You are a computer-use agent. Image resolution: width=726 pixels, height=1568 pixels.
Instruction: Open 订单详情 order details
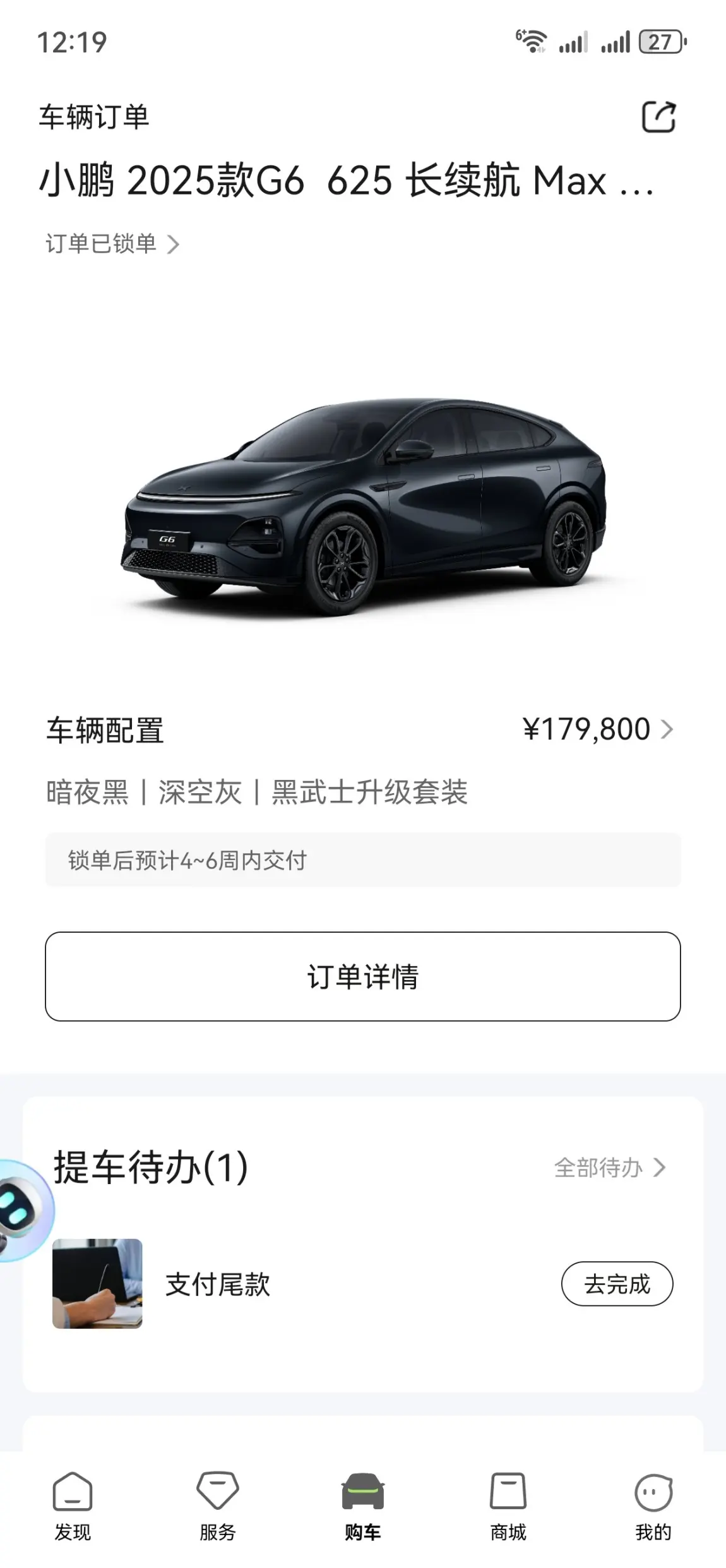coord(363,976)
